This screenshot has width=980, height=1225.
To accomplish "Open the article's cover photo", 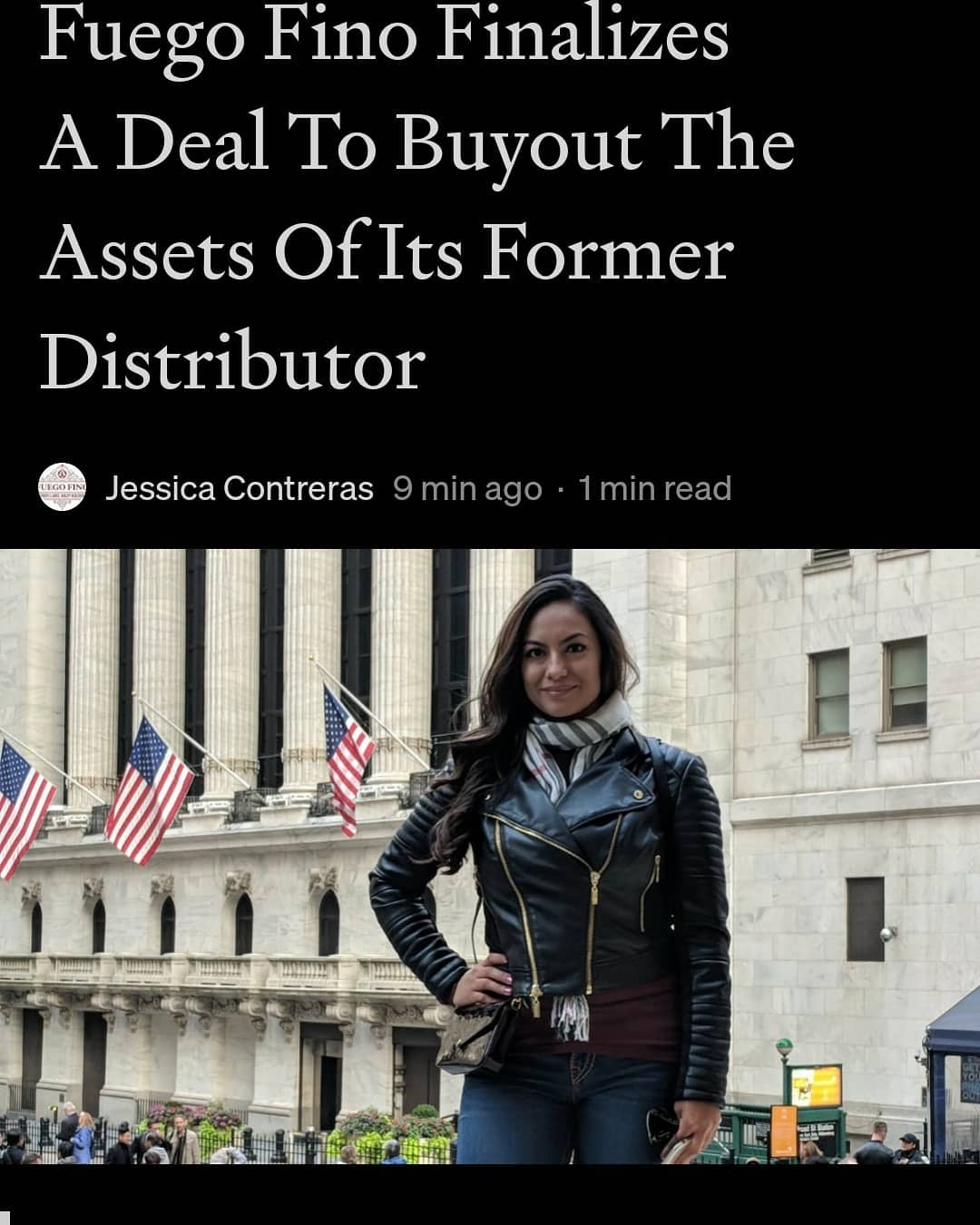I will [490, 856].
